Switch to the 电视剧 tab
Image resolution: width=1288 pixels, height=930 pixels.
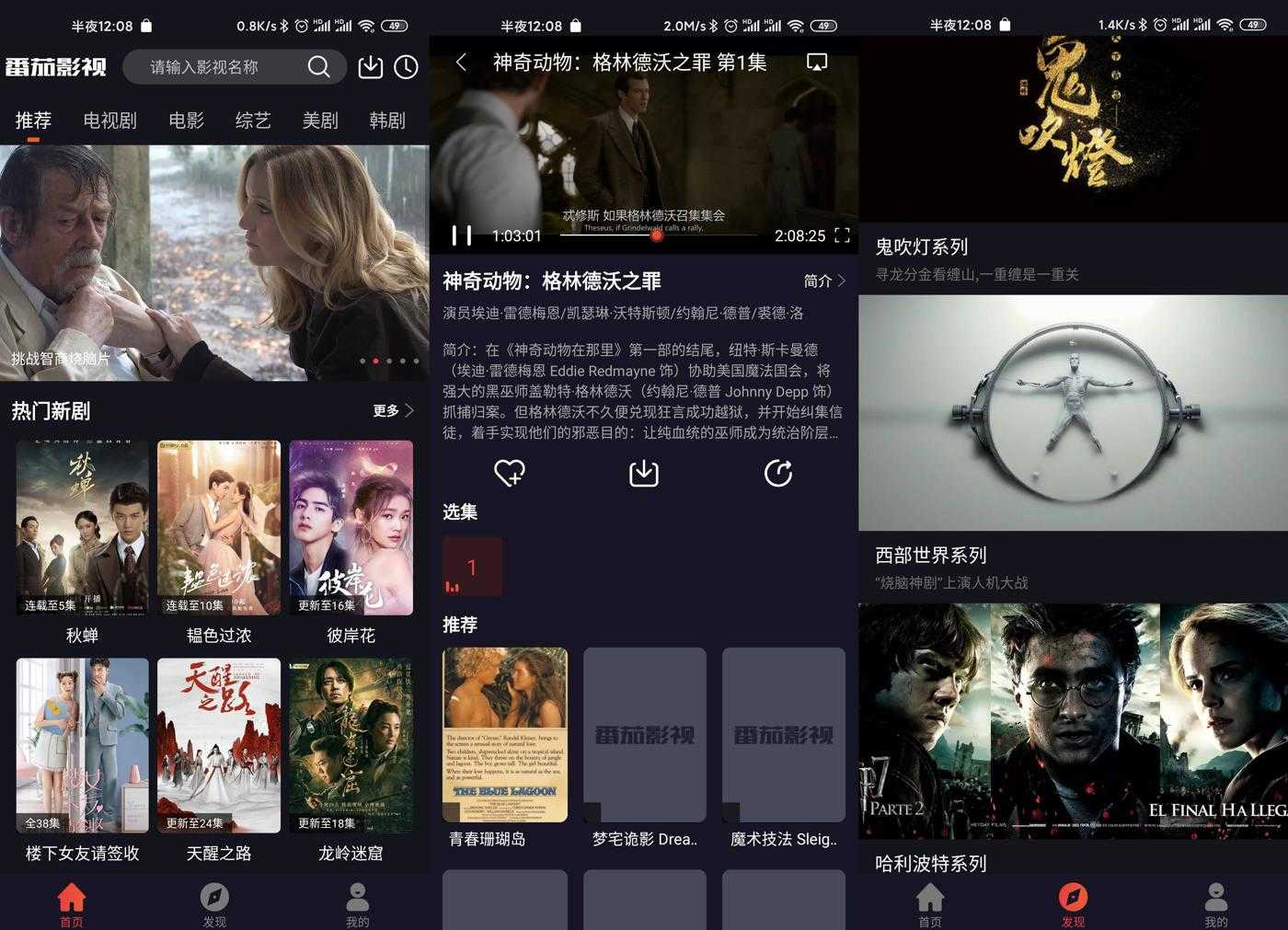tap(109, 121)
